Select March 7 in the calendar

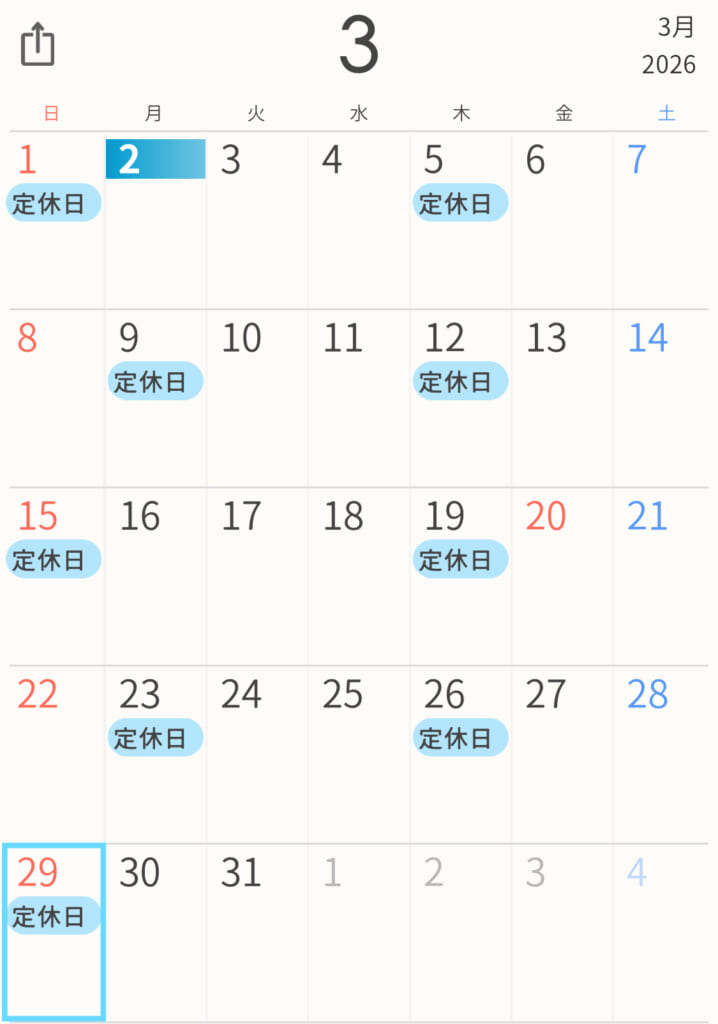point(665,220)
